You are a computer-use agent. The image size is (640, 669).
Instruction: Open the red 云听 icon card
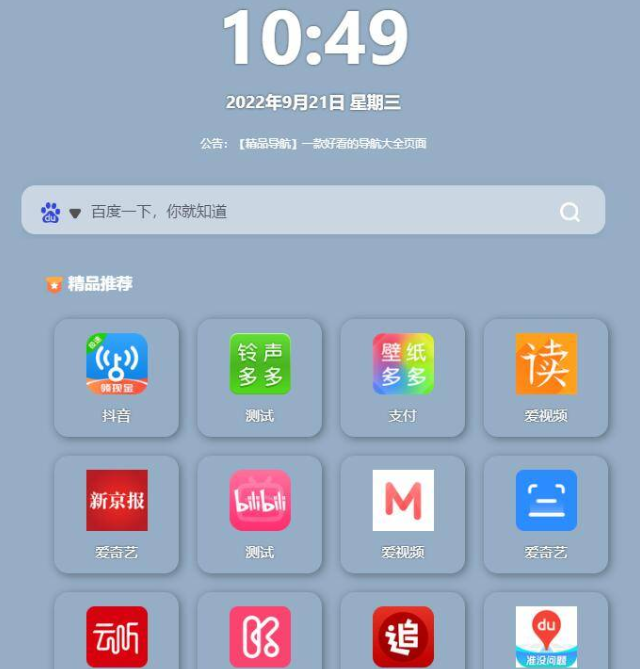[116, 635]
